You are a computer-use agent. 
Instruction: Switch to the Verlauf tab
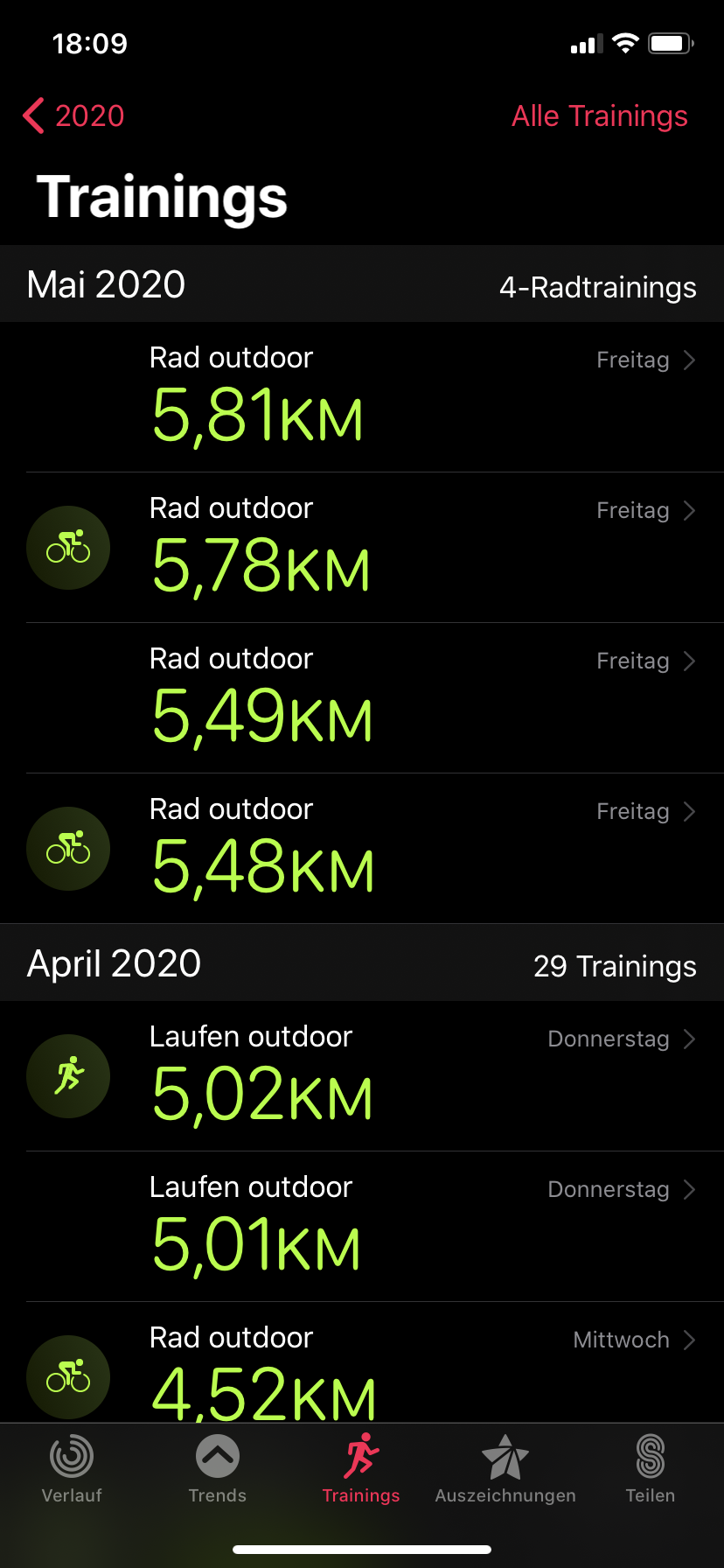point(72,1469)
